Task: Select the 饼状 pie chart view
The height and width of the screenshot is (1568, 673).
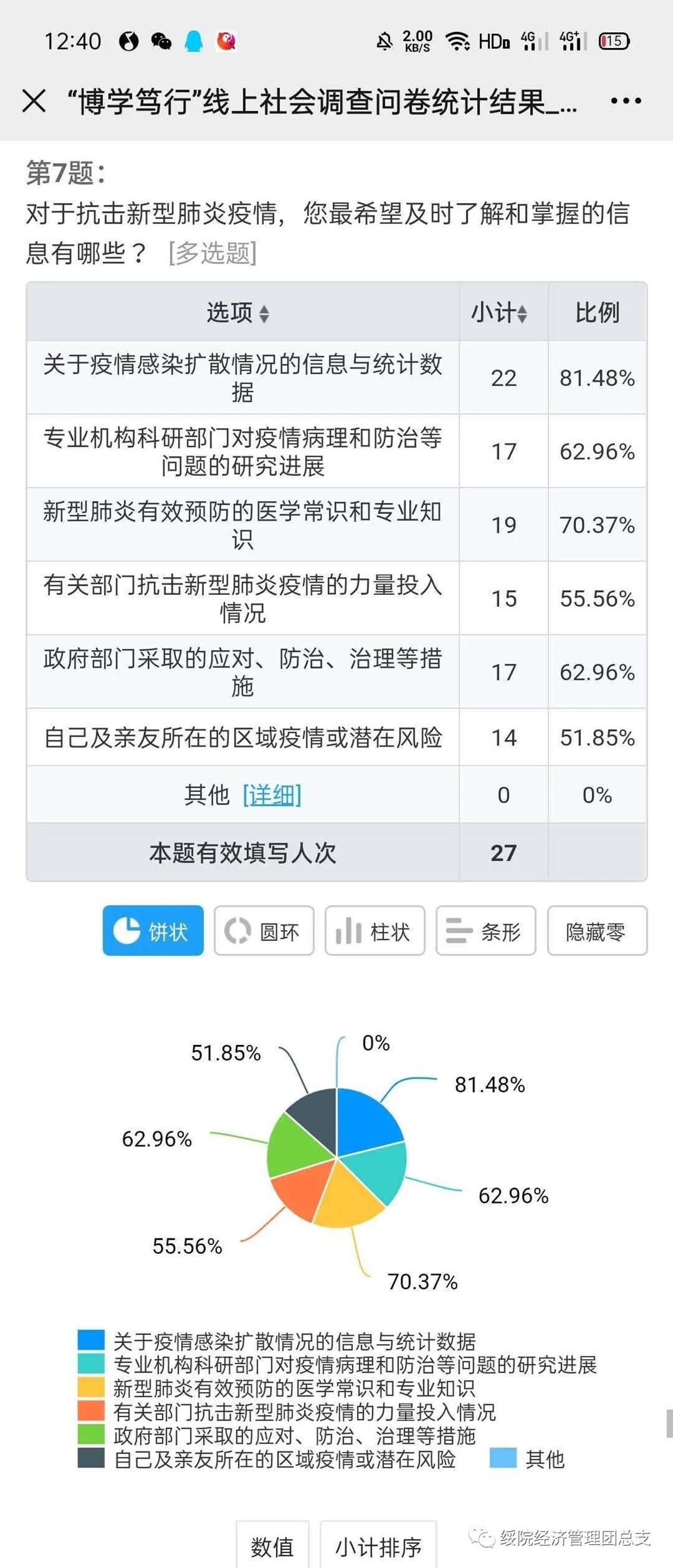Action: [x=153, y=931]
